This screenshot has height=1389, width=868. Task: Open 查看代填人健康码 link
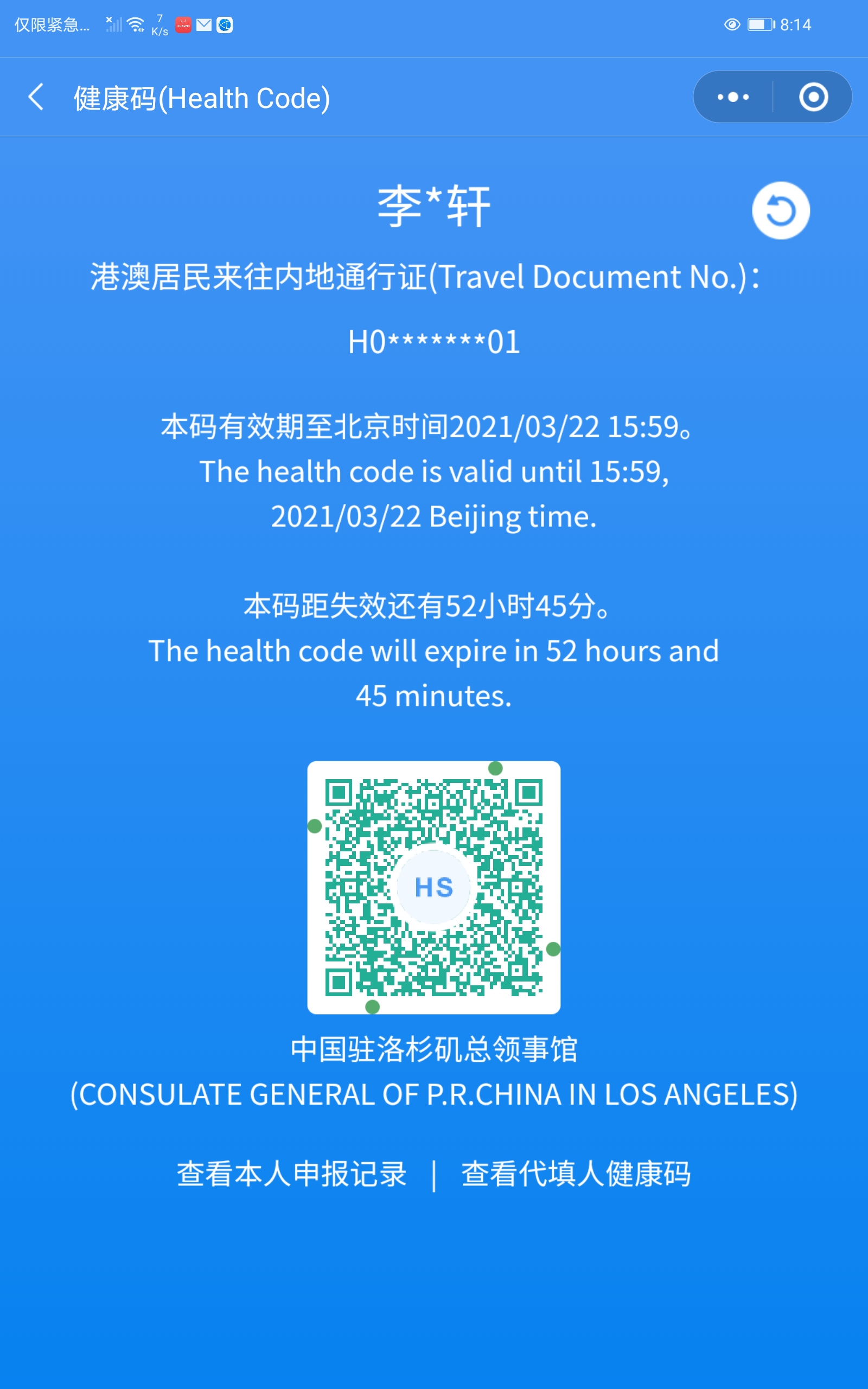tap(576, 1174)
